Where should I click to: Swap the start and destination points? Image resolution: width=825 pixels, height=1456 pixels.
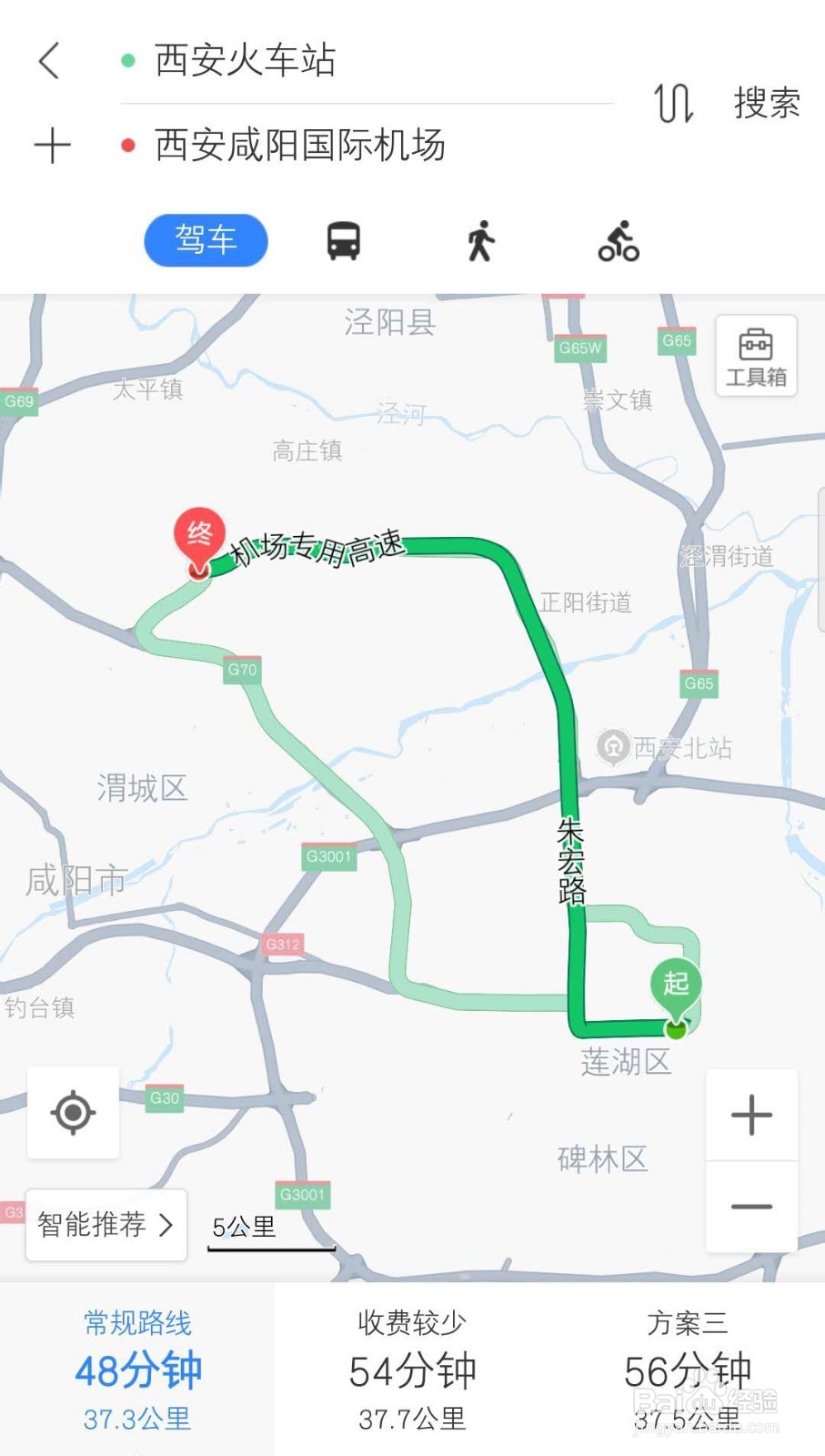coord(674,103)
